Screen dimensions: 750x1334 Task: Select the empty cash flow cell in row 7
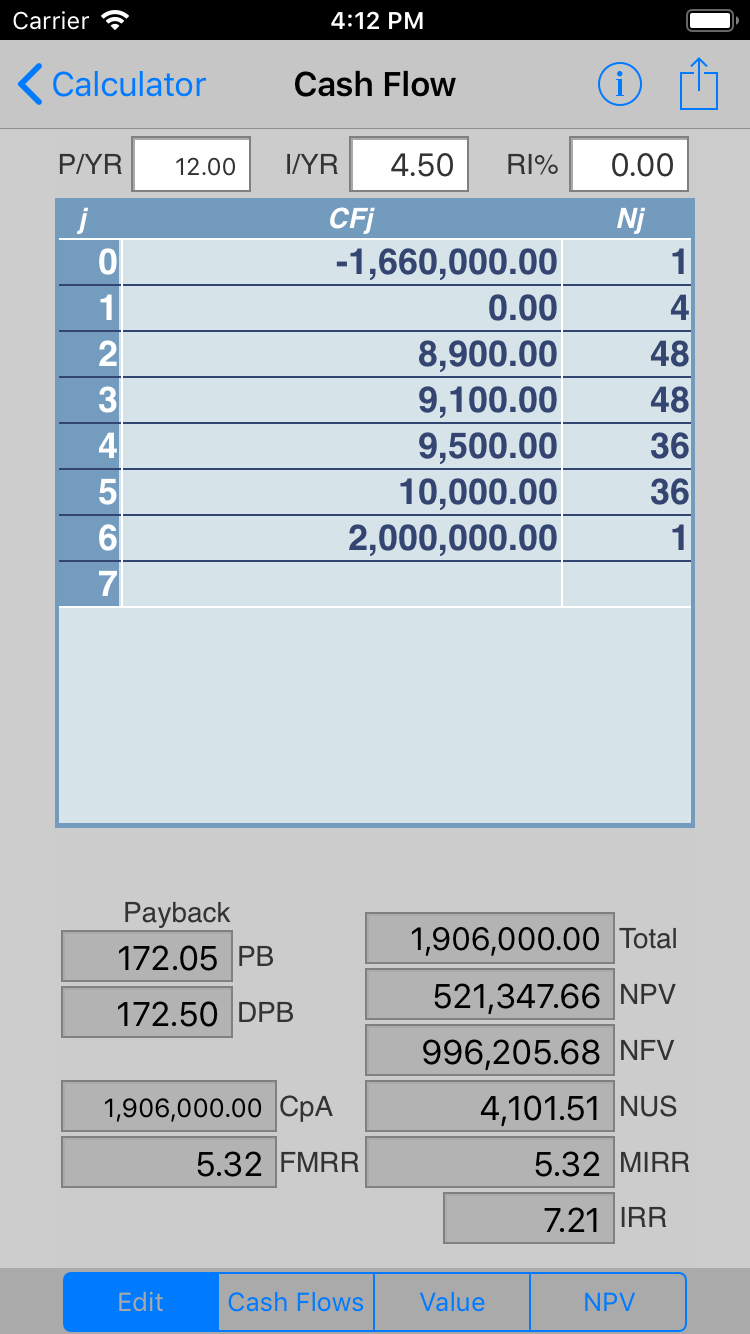(341, 584)
